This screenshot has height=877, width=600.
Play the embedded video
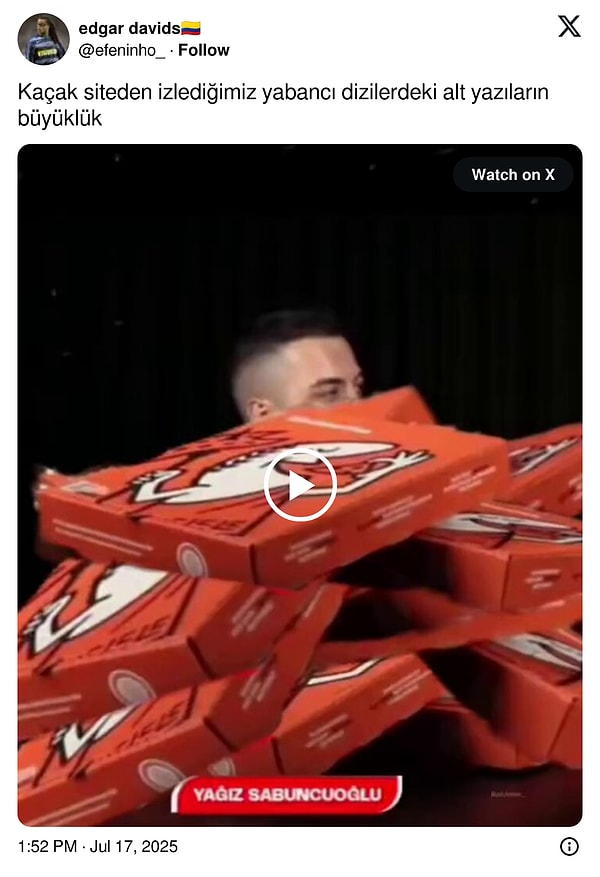click(x=300, y=485)
